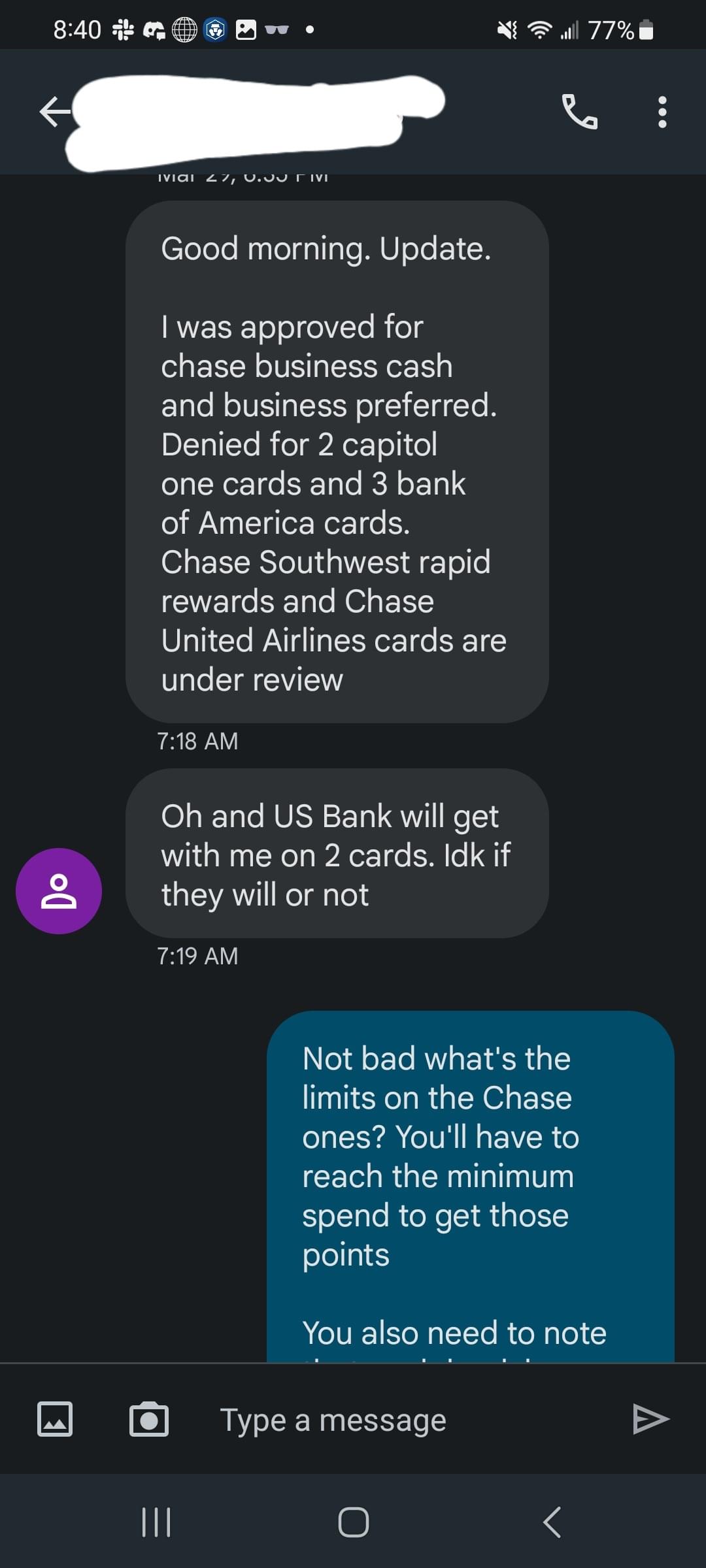Viewport: 706px width, 1568px height.
Task: Send the message with the arrow icon
Action: 650,1419
